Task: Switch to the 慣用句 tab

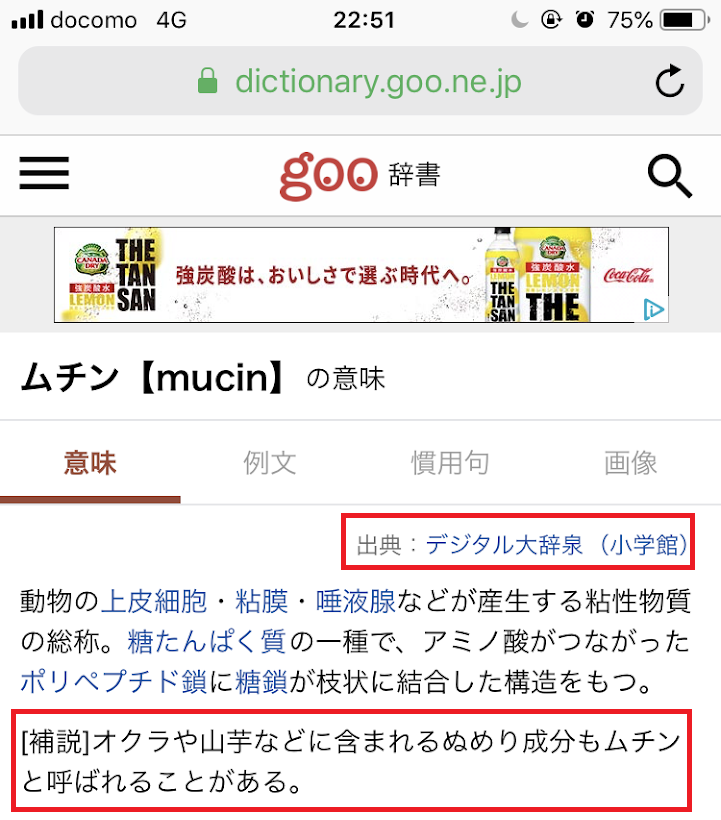Action: (x=450, y=463)
